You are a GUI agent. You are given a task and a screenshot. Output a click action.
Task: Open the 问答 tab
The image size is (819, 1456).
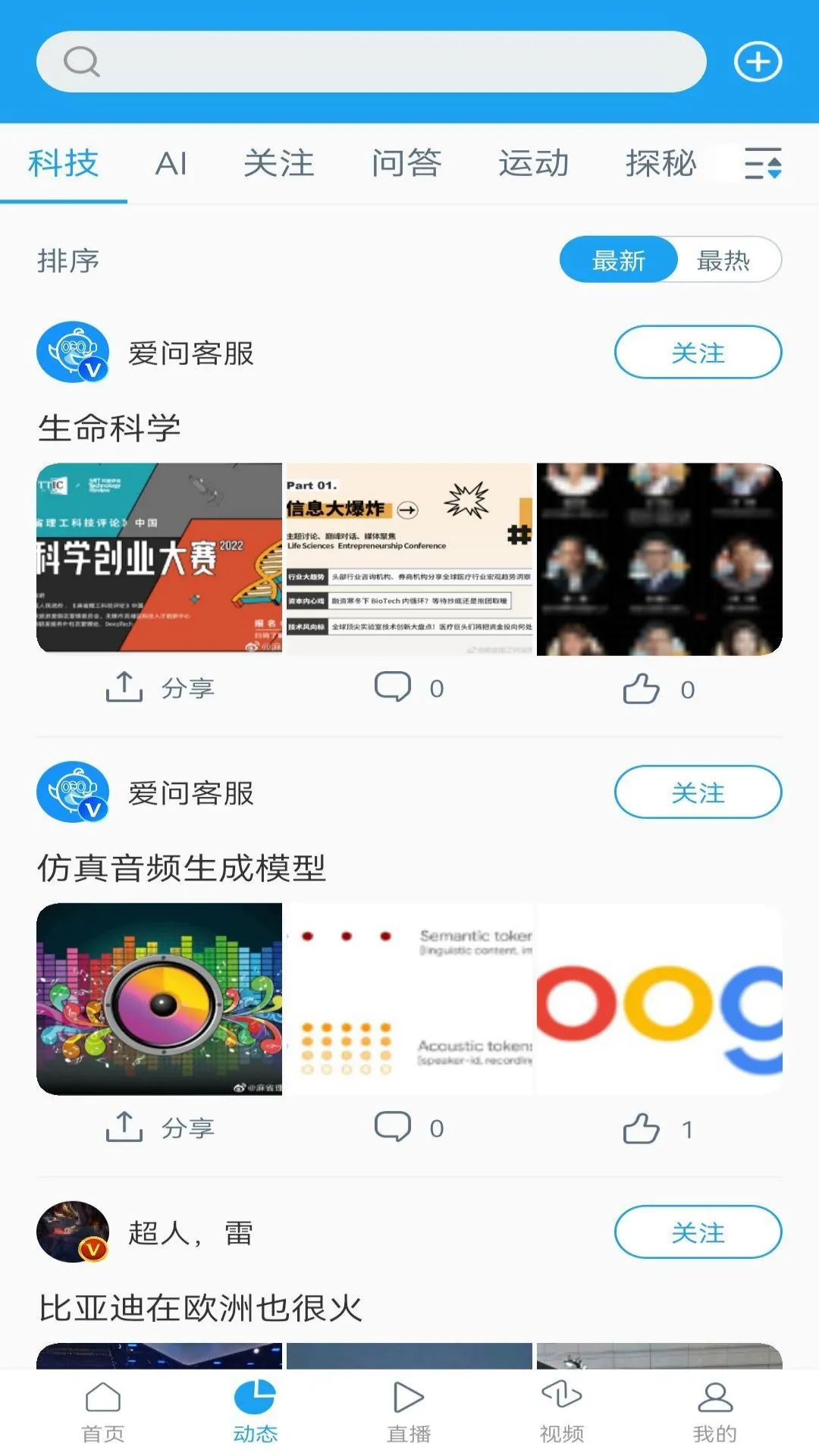[x=406, y=164]
